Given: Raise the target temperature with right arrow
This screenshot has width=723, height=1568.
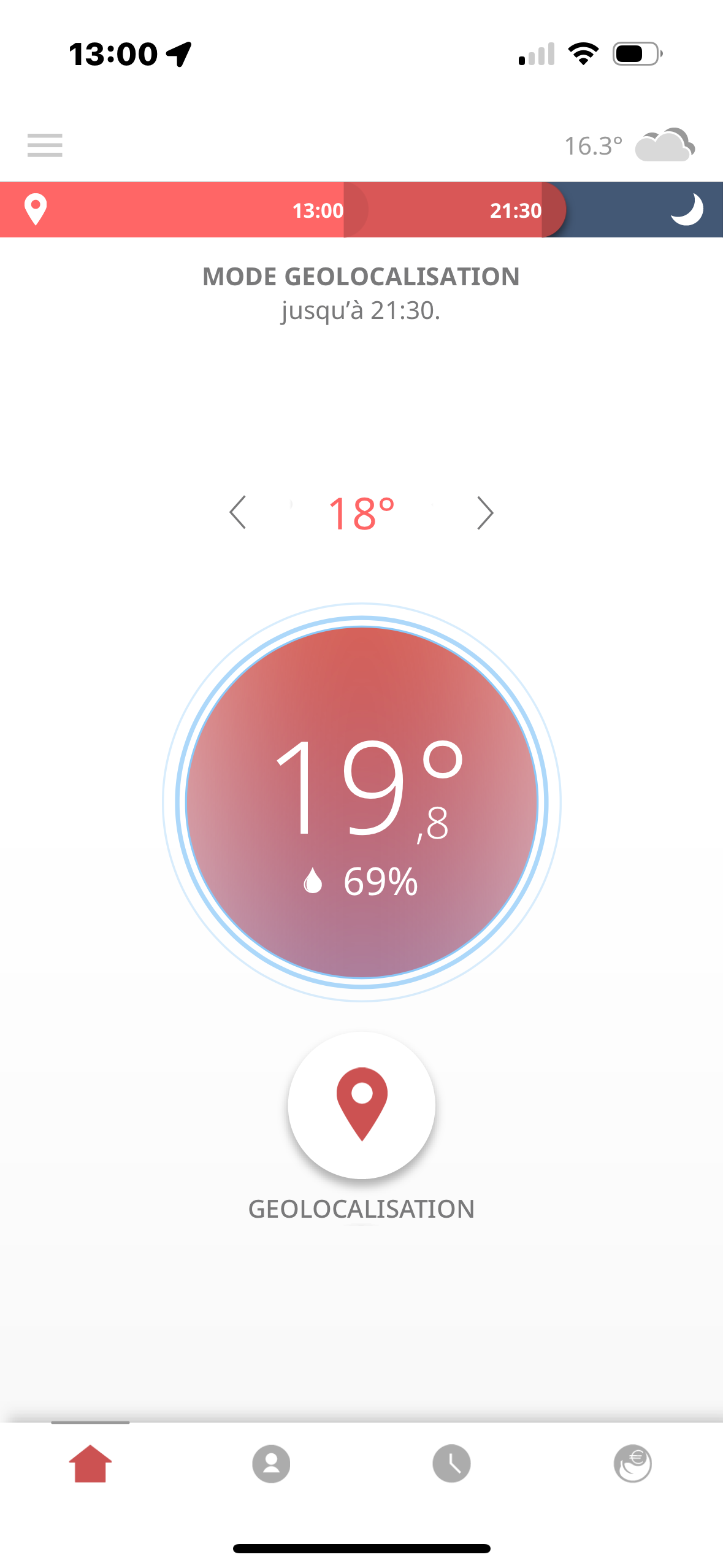Looking at the screenshot, I should (484, 512).
